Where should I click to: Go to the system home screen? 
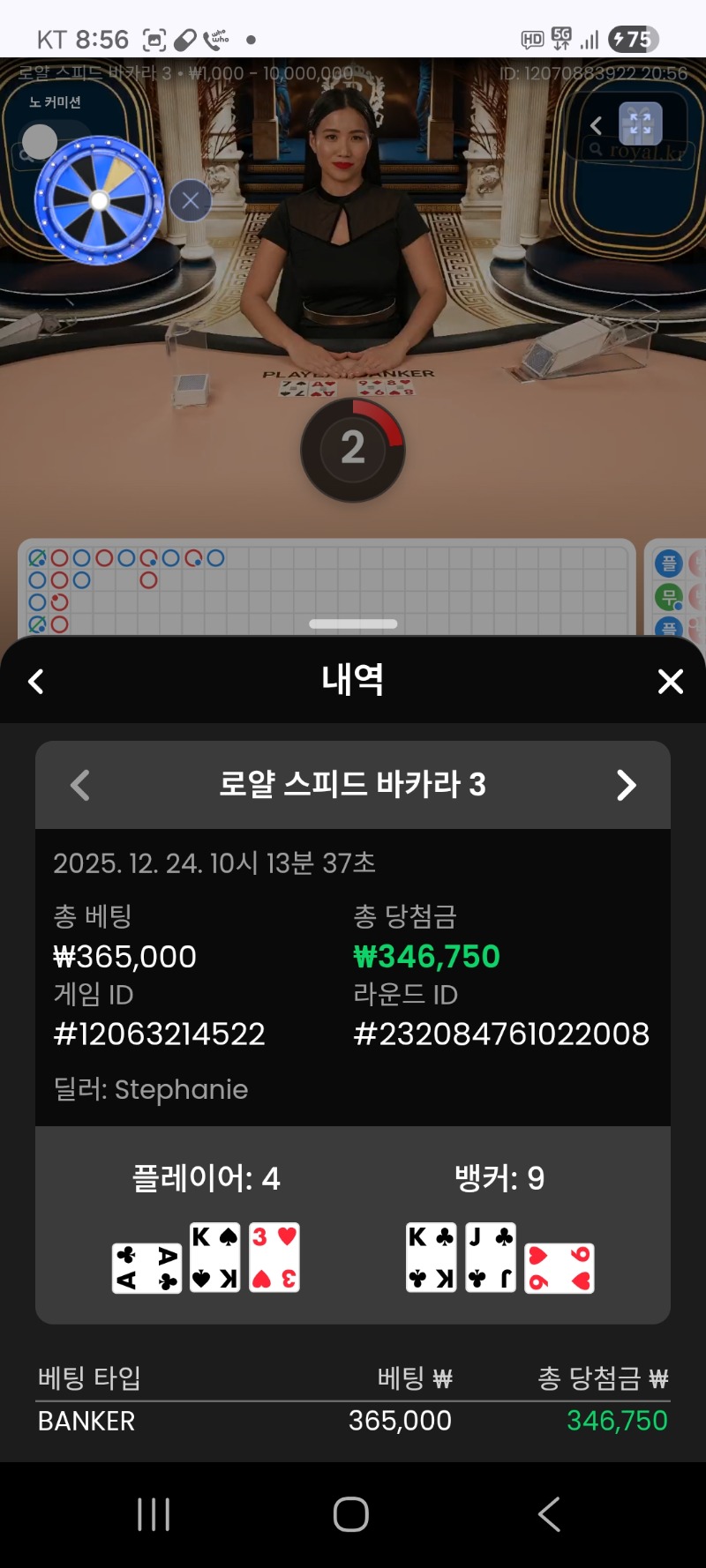click(x=351, y=1514)
